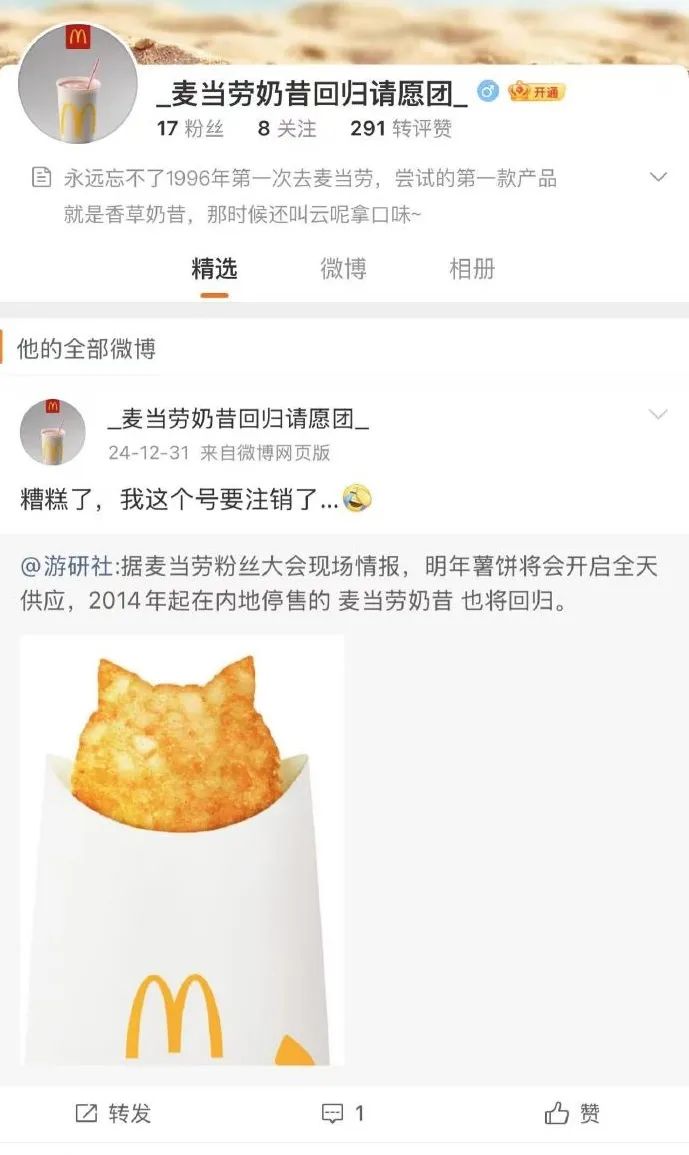
Task: Expand the profile bio description
Action: pos(657,178)
